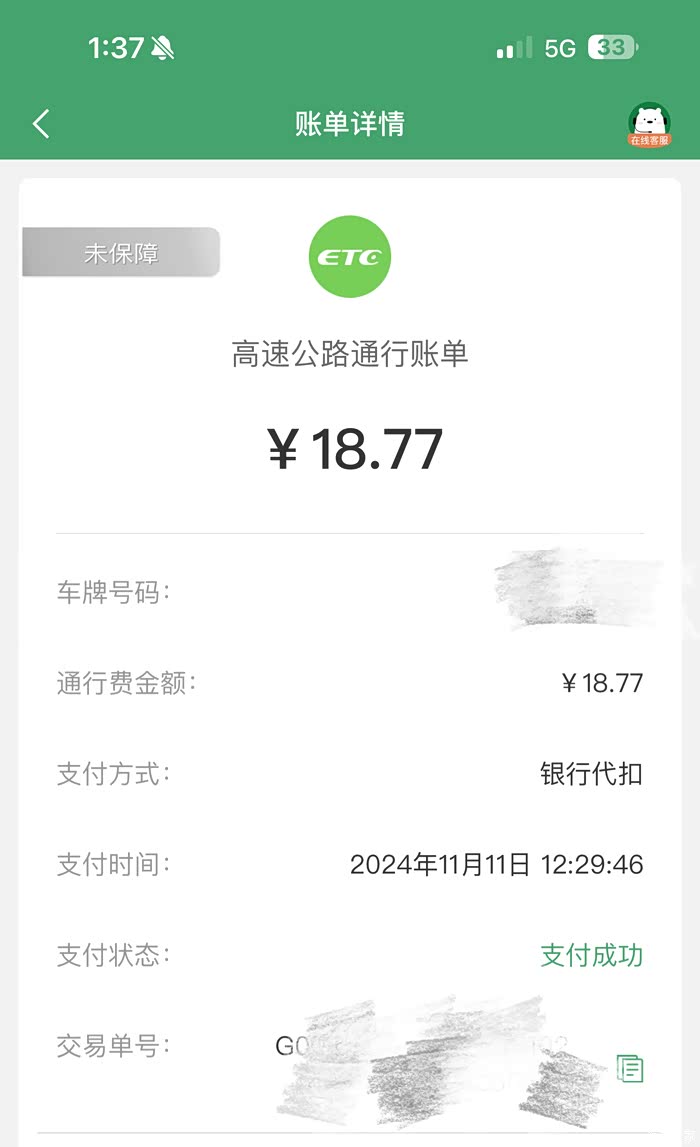Copy the transaction number
This screenshot has height=1147, width=700.
(x=630, y=1068)
